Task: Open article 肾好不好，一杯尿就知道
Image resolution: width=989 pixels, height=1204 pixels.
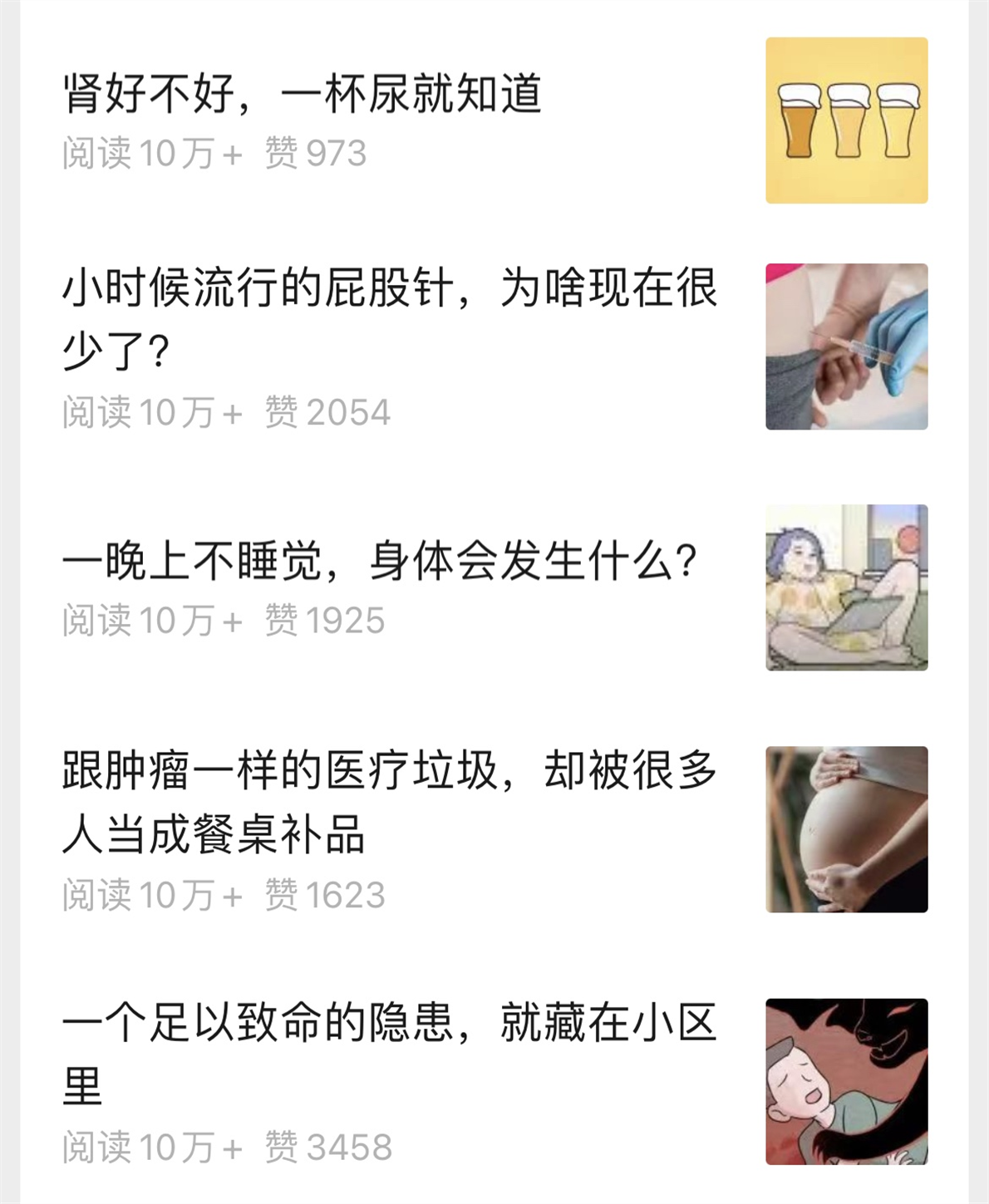Action: [303, 93]
